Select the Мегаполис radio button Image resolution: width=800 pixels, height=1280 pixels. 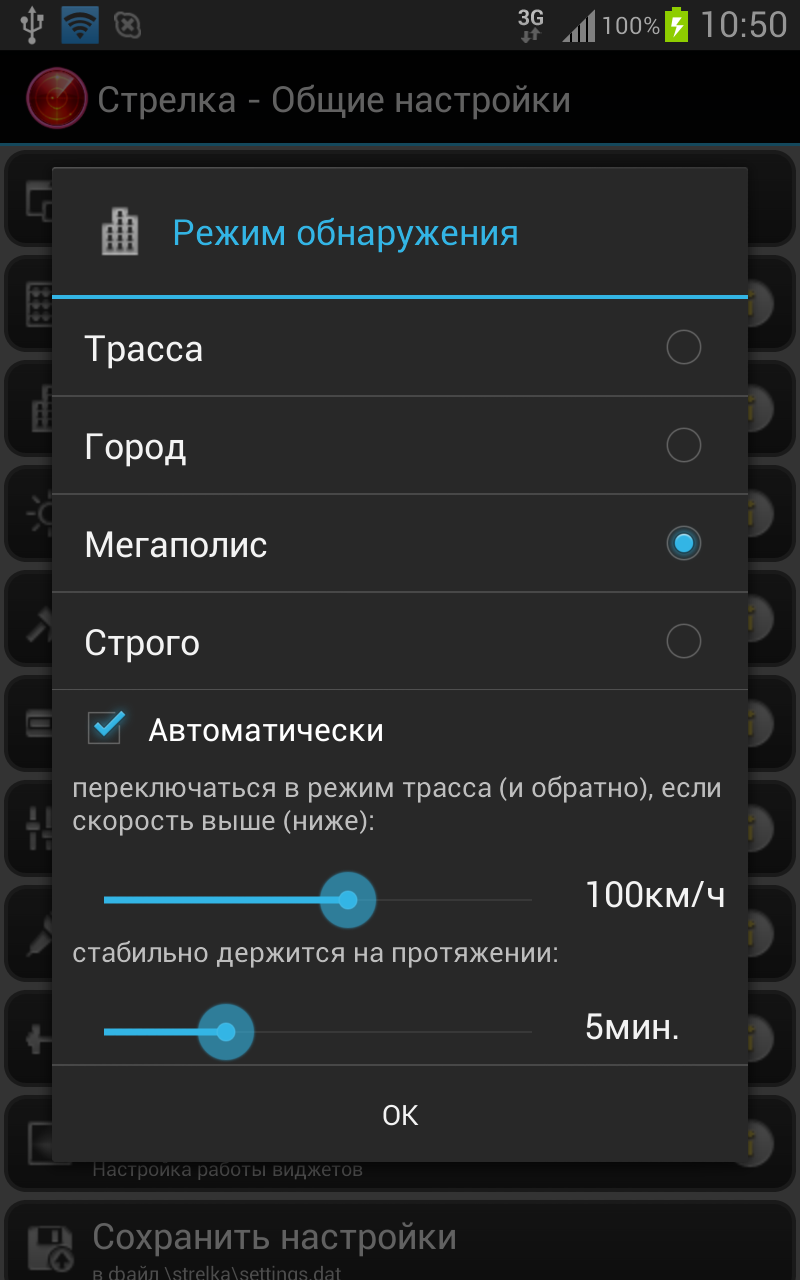coord(683,544)
